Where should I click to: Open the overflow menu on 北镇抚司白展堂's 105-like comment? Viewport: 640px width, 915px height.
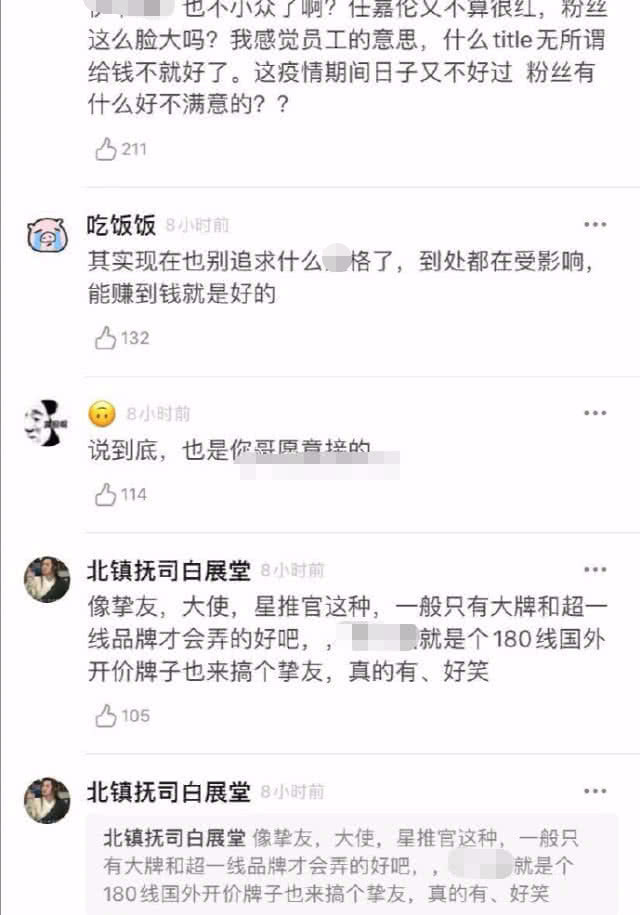tap(595, 570)
